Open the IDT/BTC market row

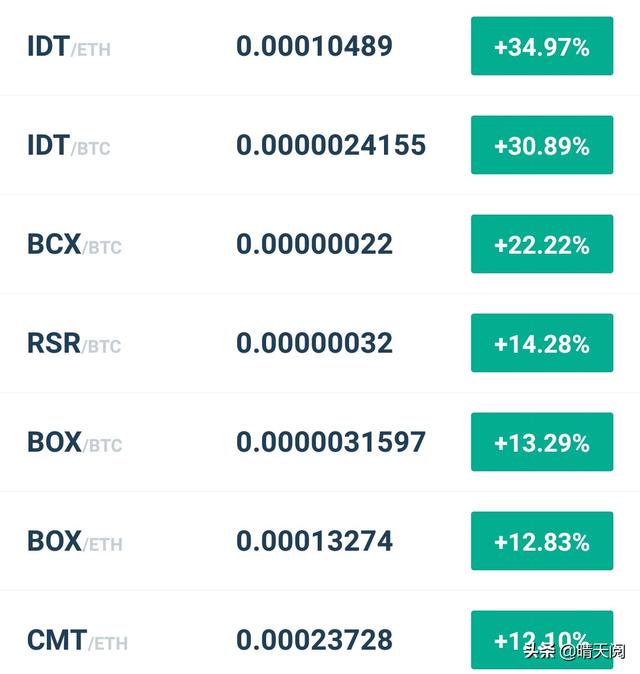click(69, 146)
